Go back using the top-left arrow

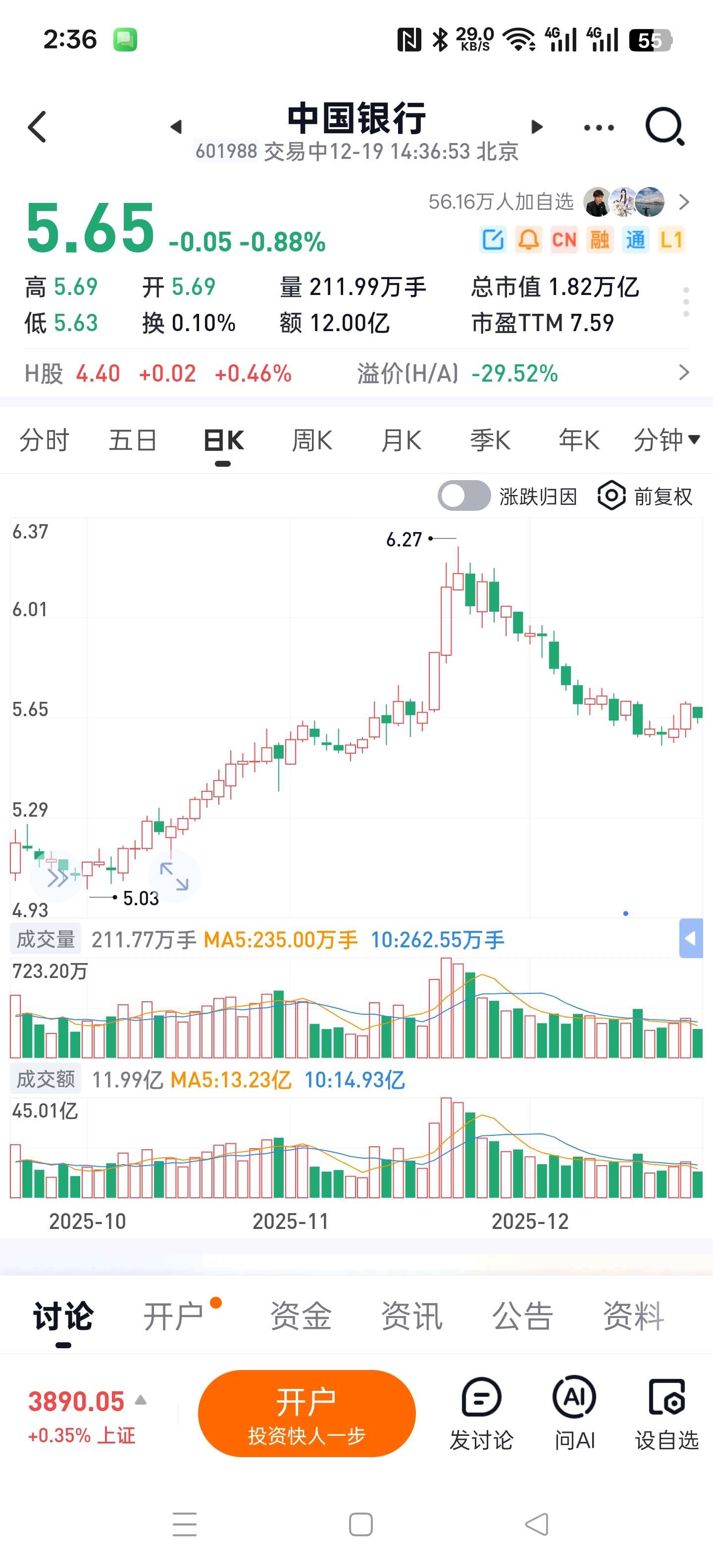click(x=38, y=127)
